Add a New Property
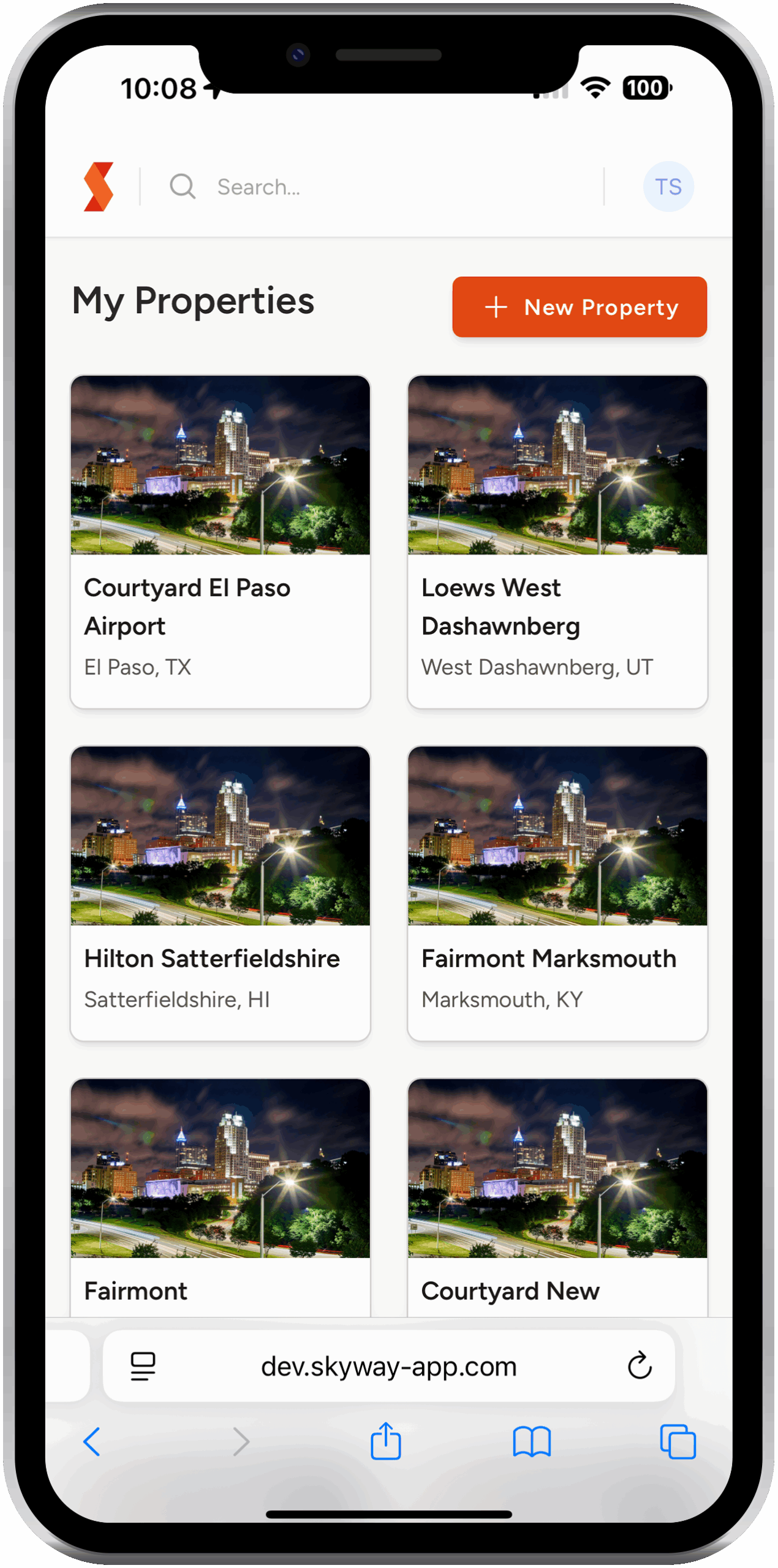Viewport: 778px width, 1568px height. (580, 307)
